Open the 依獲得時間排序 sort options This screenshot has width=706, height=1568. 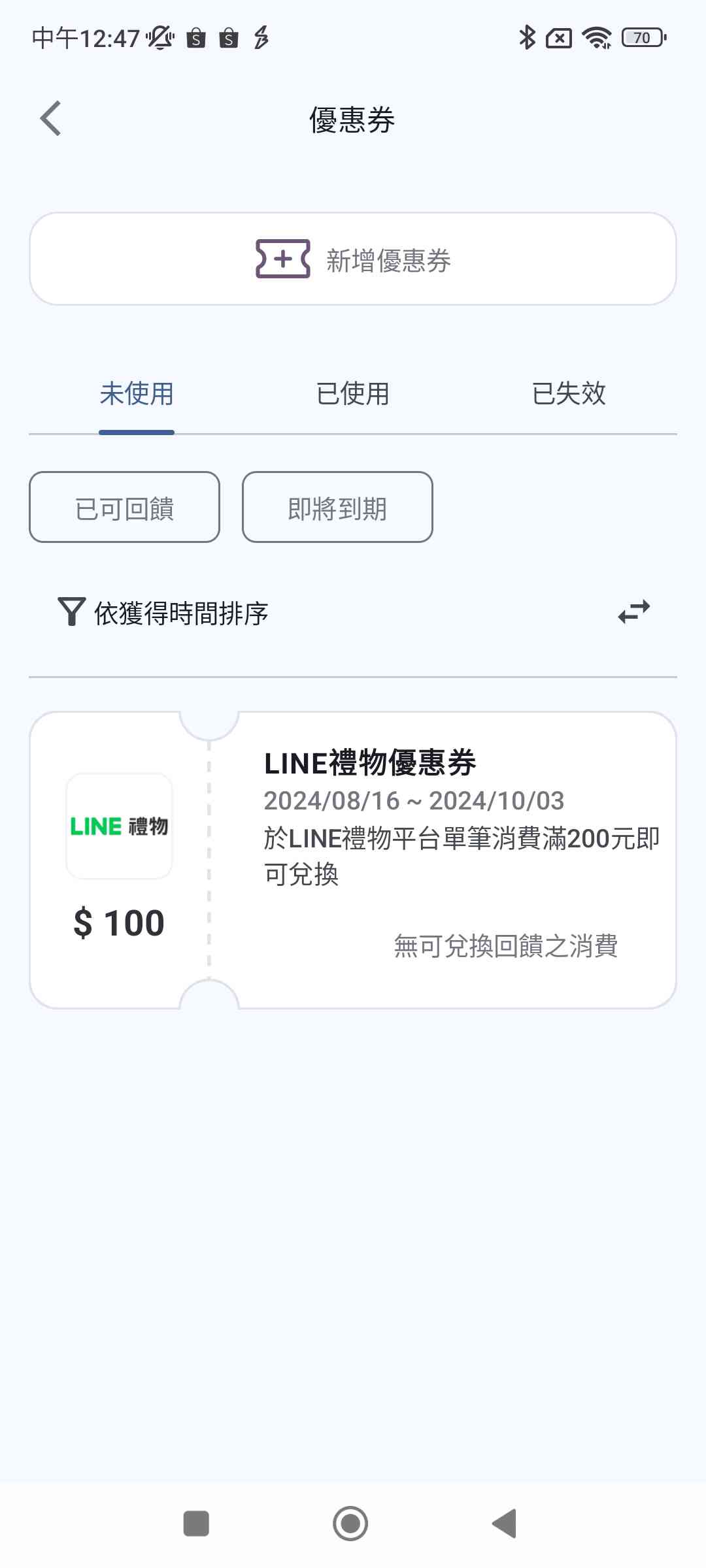point(163,613)
